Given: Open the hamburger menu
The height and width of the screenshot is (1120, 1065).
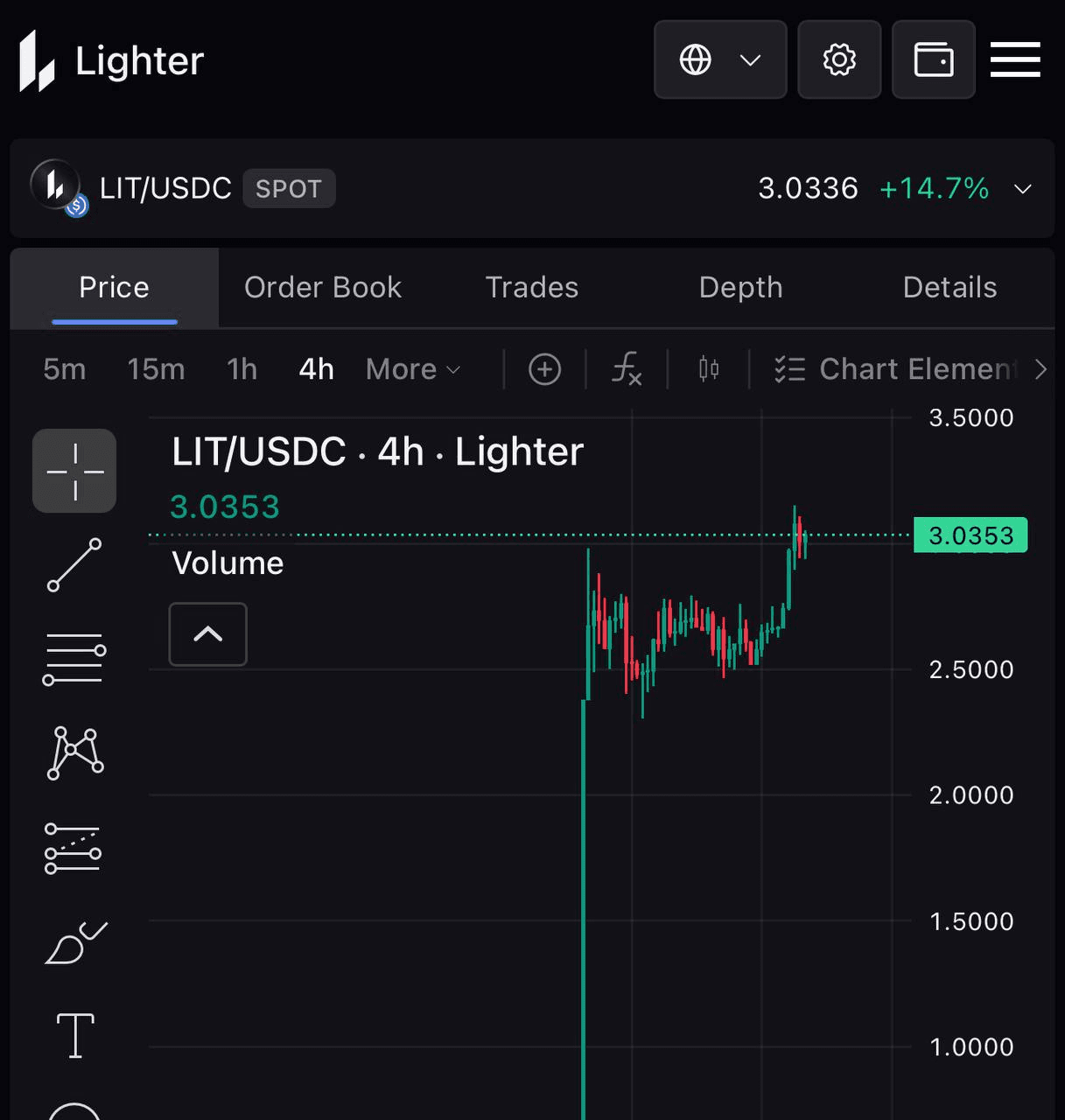Looking at the screenshot, I should 1015,60.
